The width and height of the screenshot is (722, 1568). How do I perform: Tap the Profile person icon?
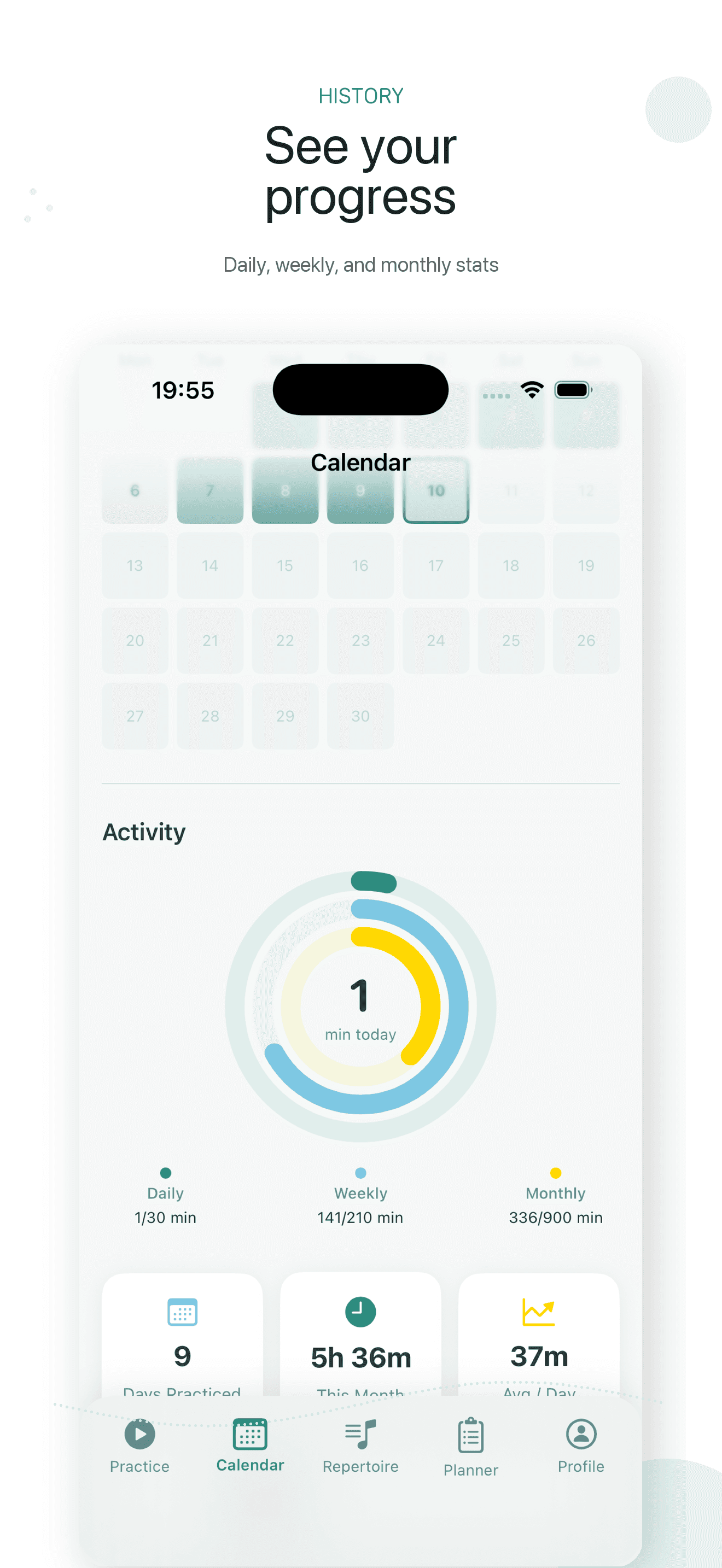(581, 1433)
